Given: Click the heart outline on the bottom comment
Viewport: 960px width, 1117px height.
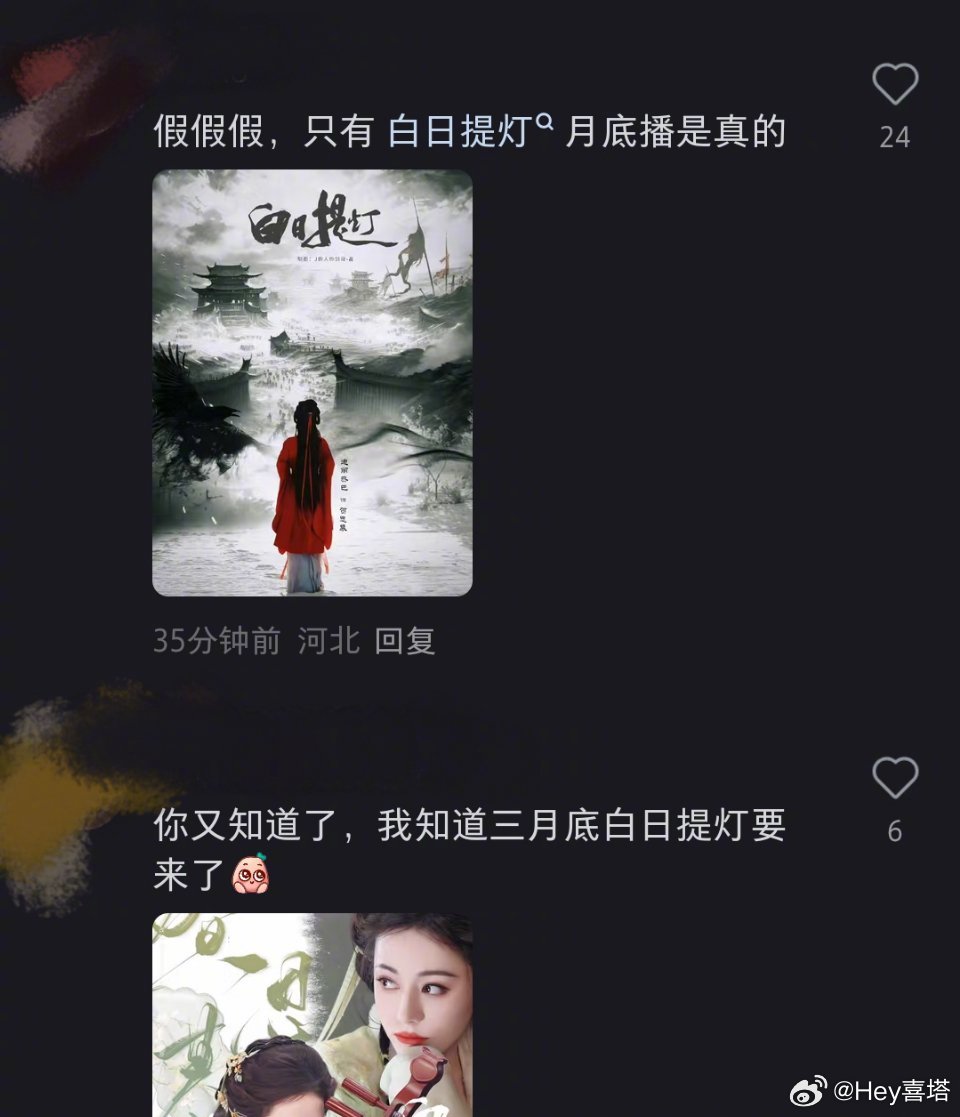Looking at the screenshot, I should coord(893,778).
